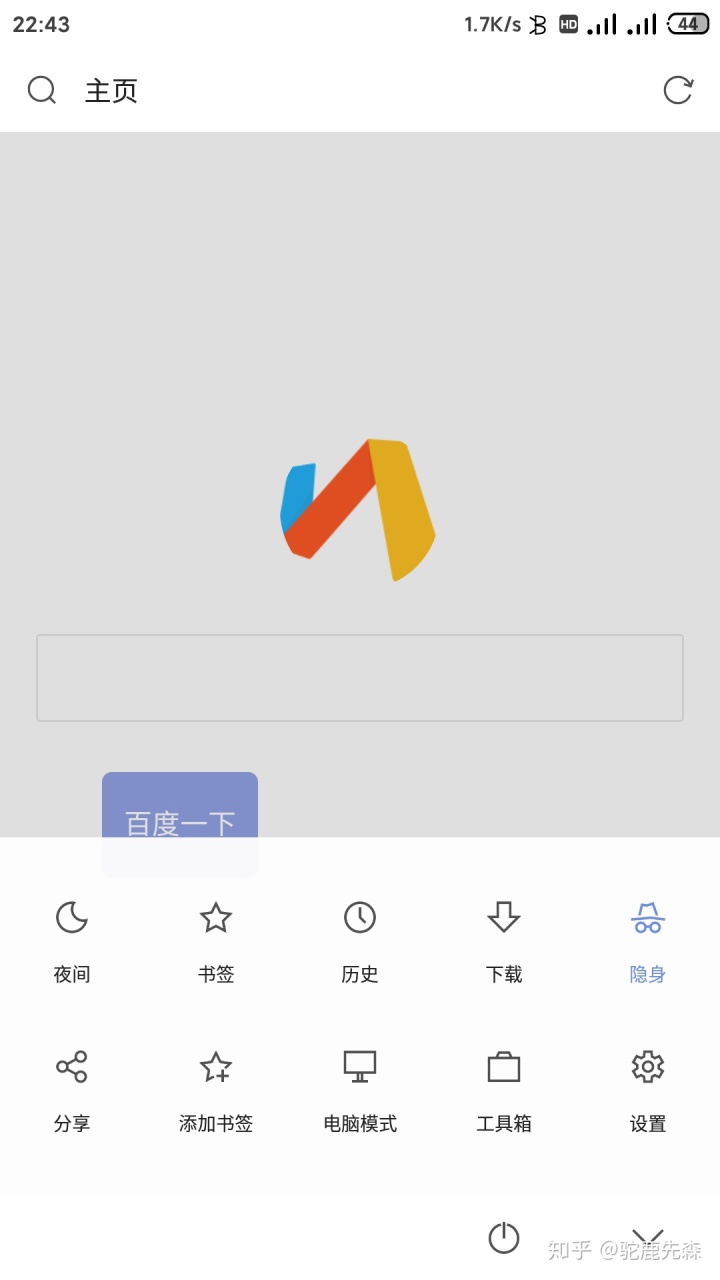Image resolution: width=720 pixels, height=1280 pixels.
Task: Toggle 隐身 incognito mode
Action: (648, 938)
